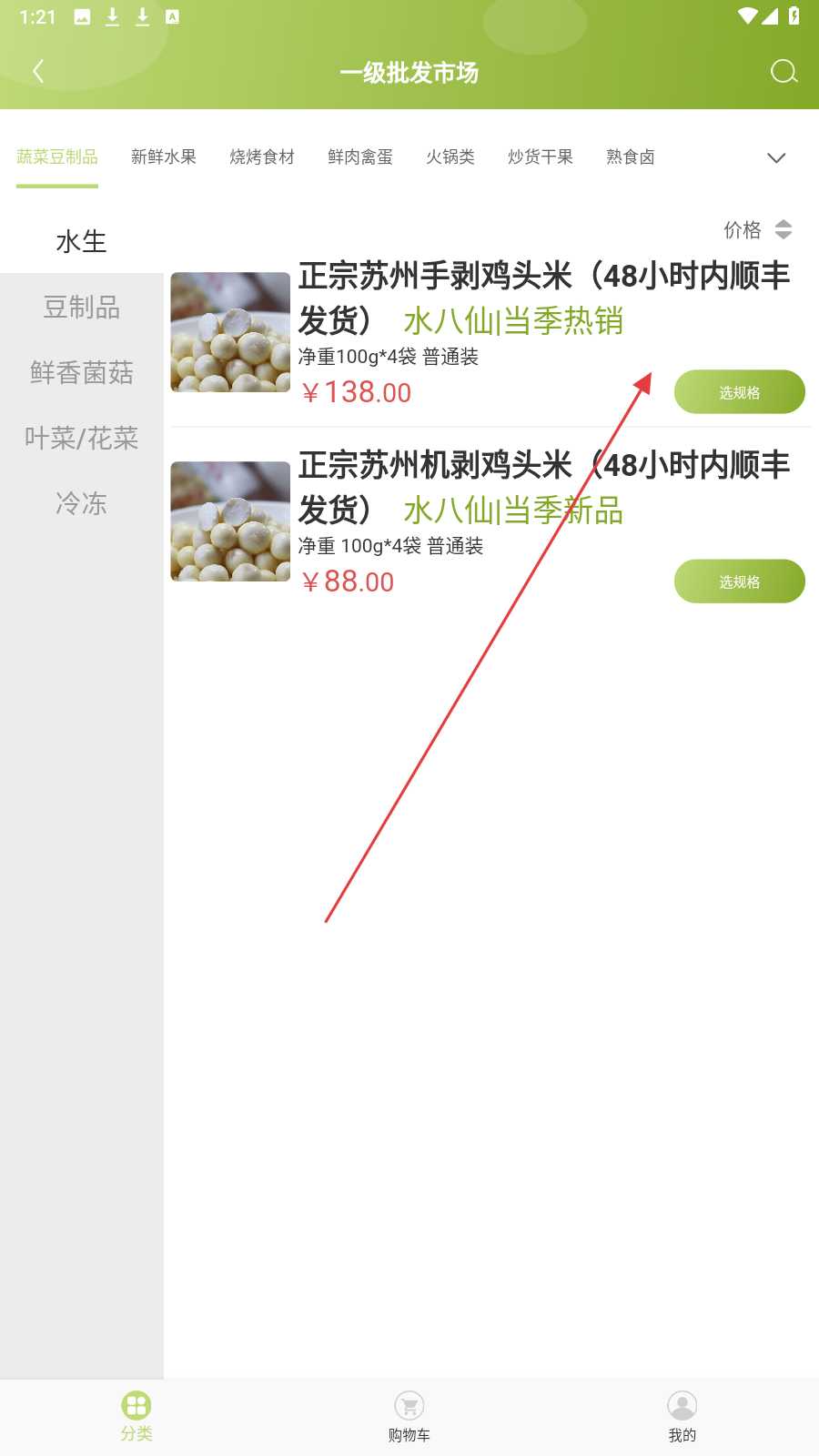Viewport: 819px width, 1456px height.
Task: Go to the 购物车 tab
Action: coord(409,1416)
